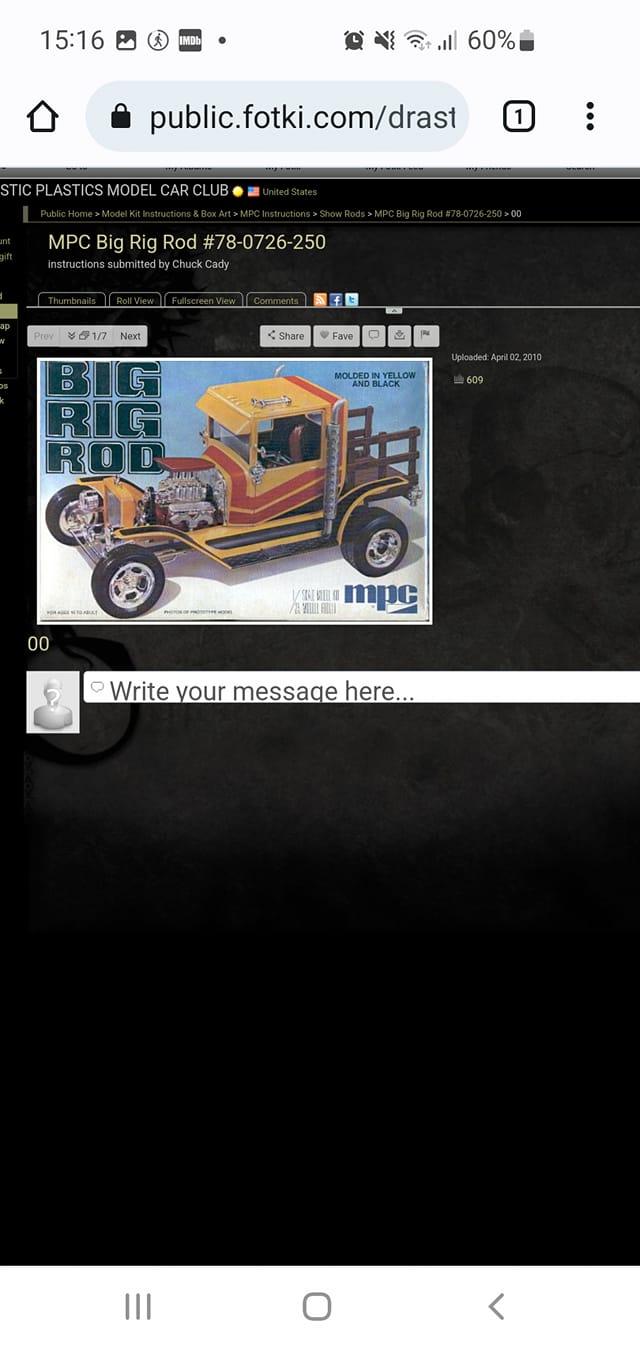Go to the Next photo
The width and height of the screenshot is (640, 1351).
click(x=130, y=336)
